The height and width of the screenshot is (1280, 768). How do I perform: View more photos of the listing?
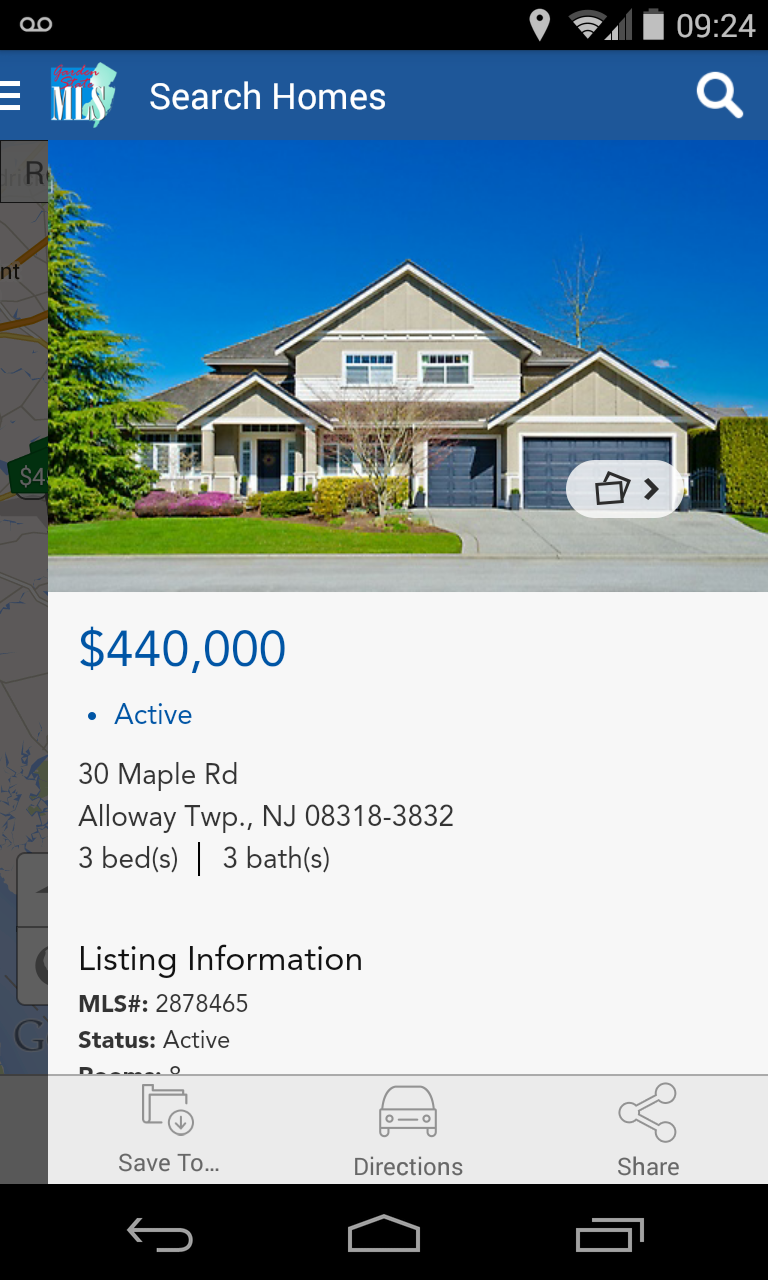pos(626,489)
